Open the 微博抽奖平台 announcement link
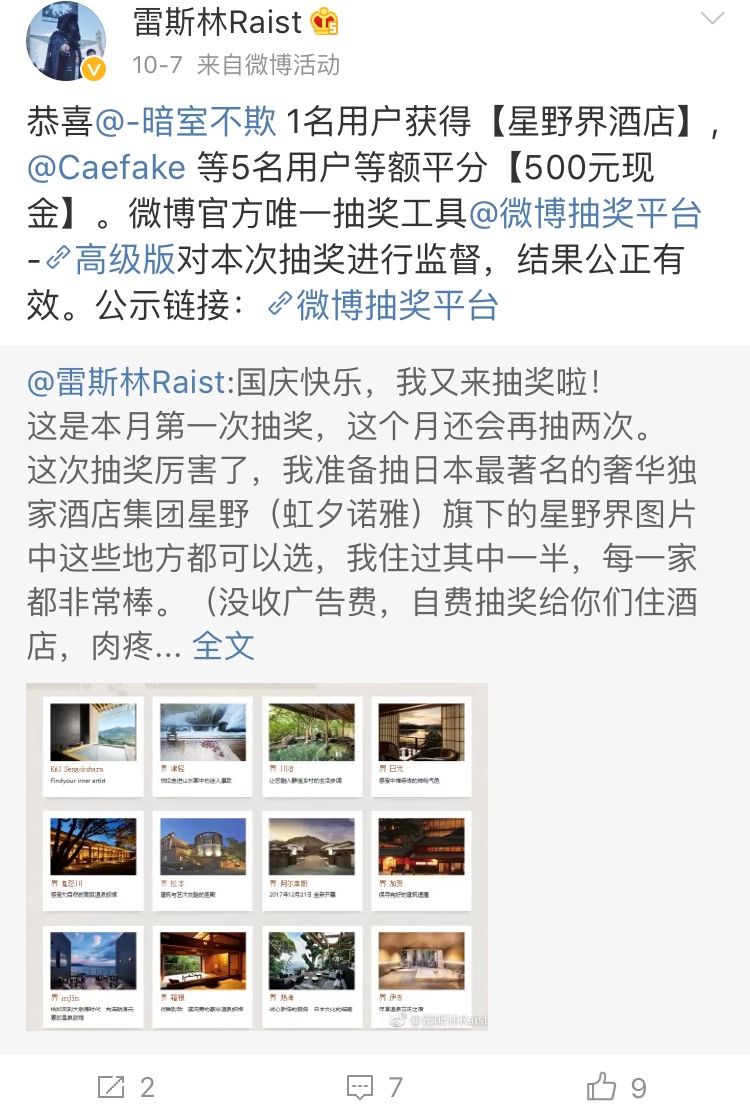 (384, 305)
